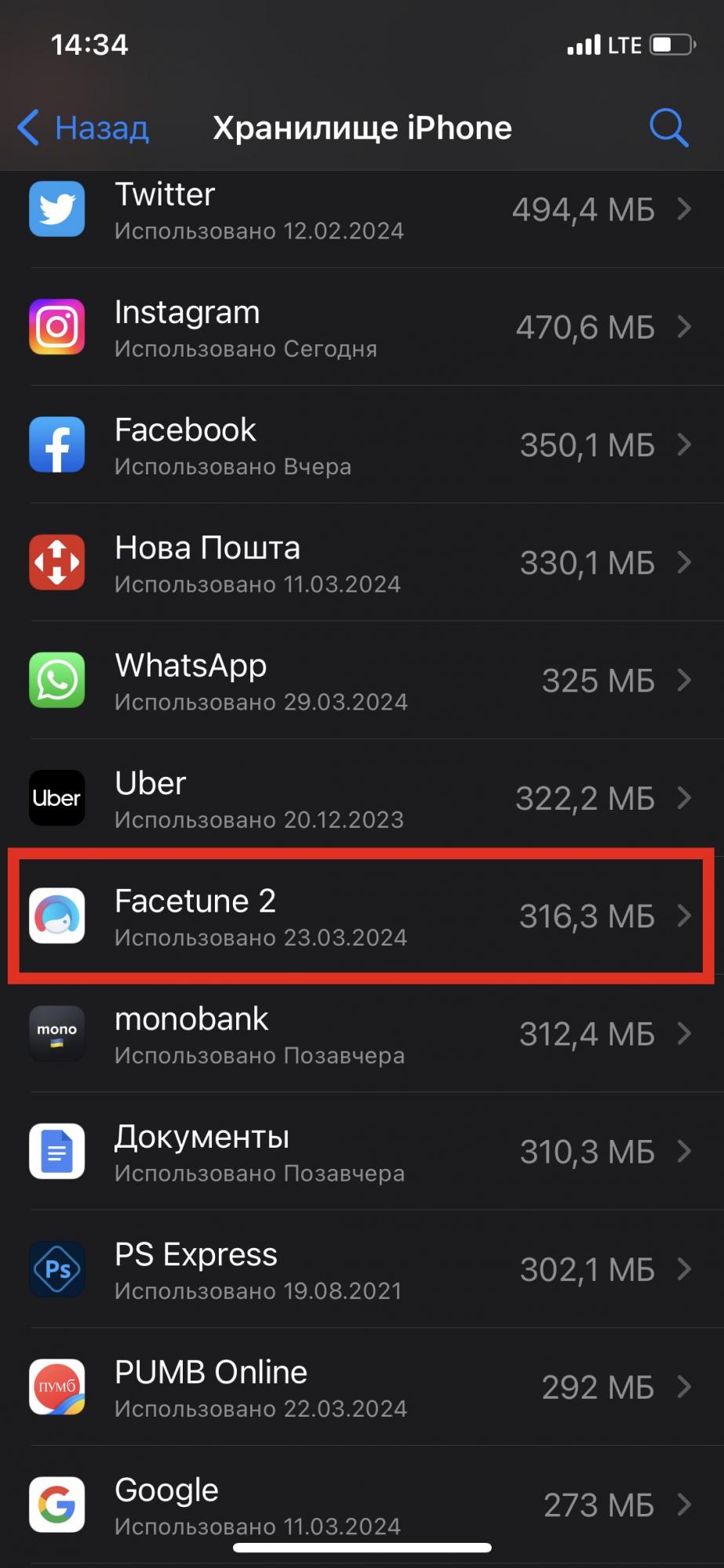Open Twitter storage details
Image resolution: width=724 pixels, height=1568 pixels.
[361, 210]
